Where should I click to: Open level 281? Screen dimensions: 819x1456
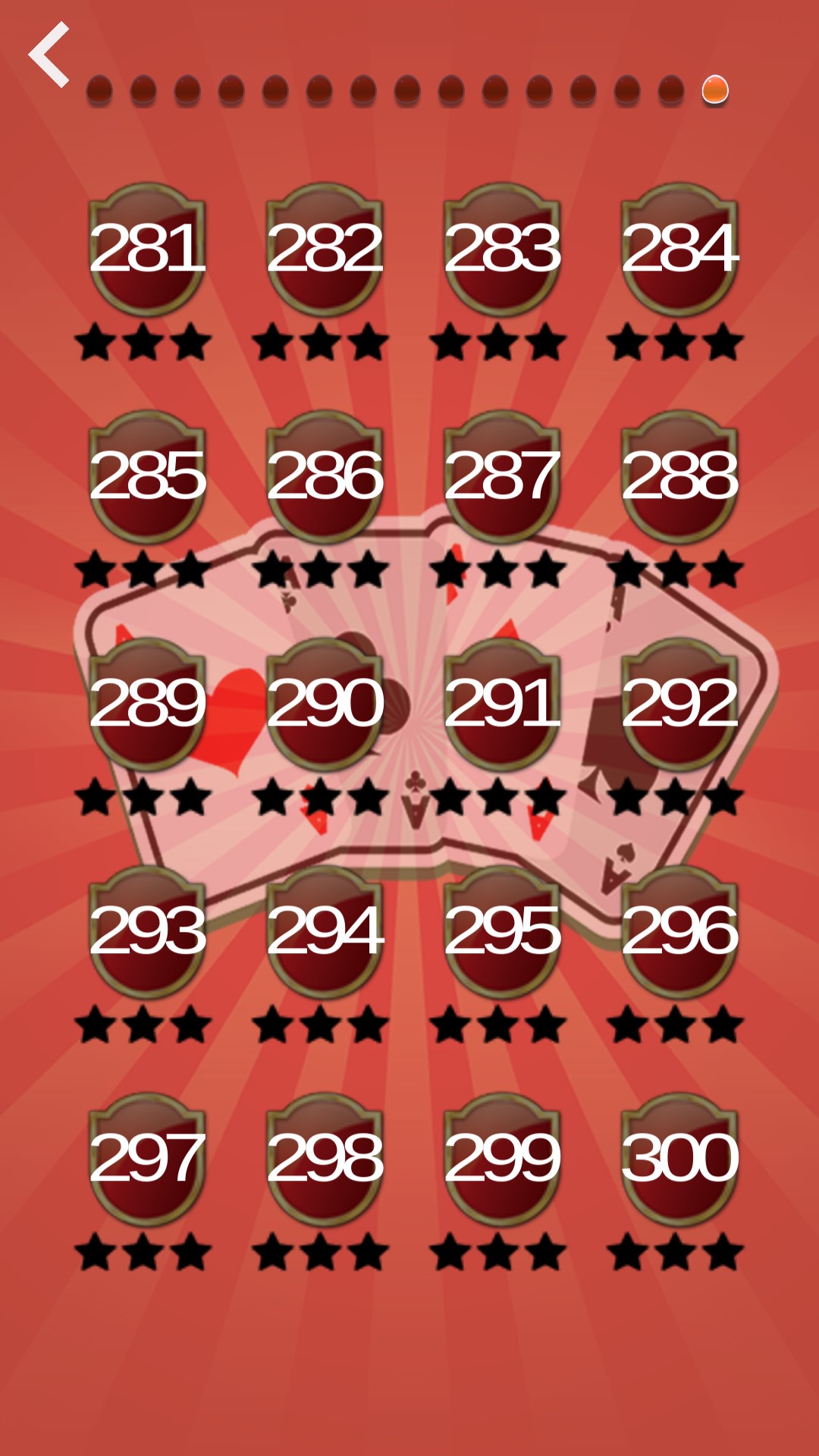coord(147,249)
